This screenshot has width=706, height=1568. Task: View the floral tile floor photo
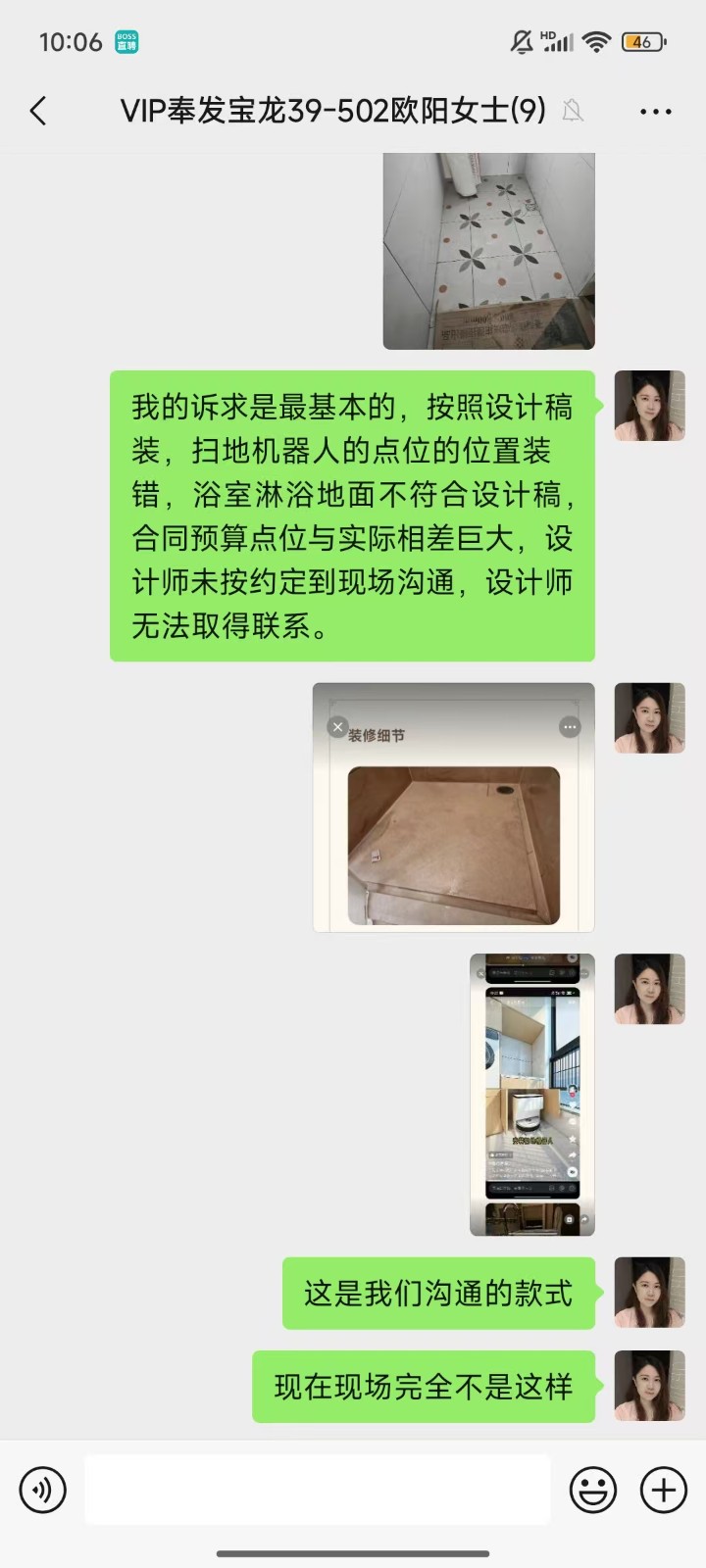click(488, 251)
